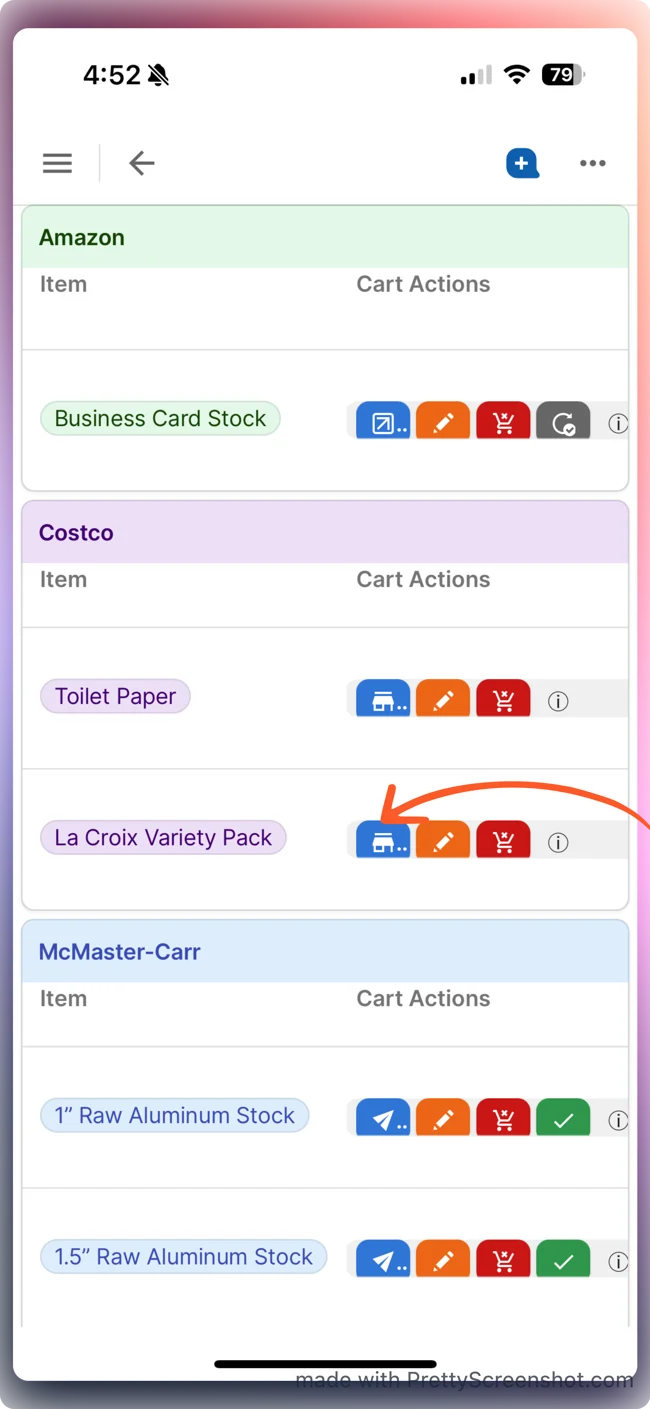Remove La Croix Variety Pack from cart

[x=503, y=841]
